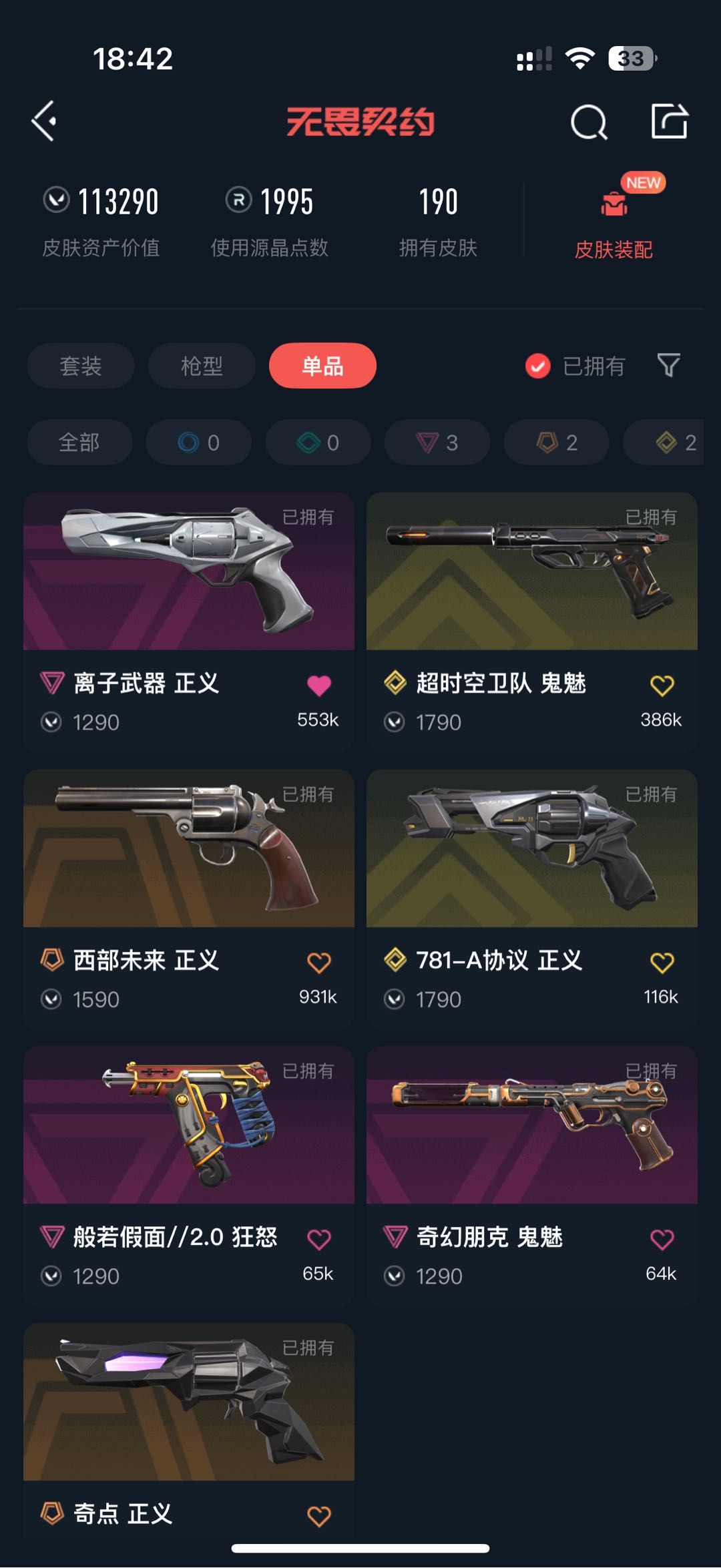The height and width of the screenshot is (1568, 721).
Task: Toggle the 已拥有 owned checkbox
Action: click(x=538, y=366)
